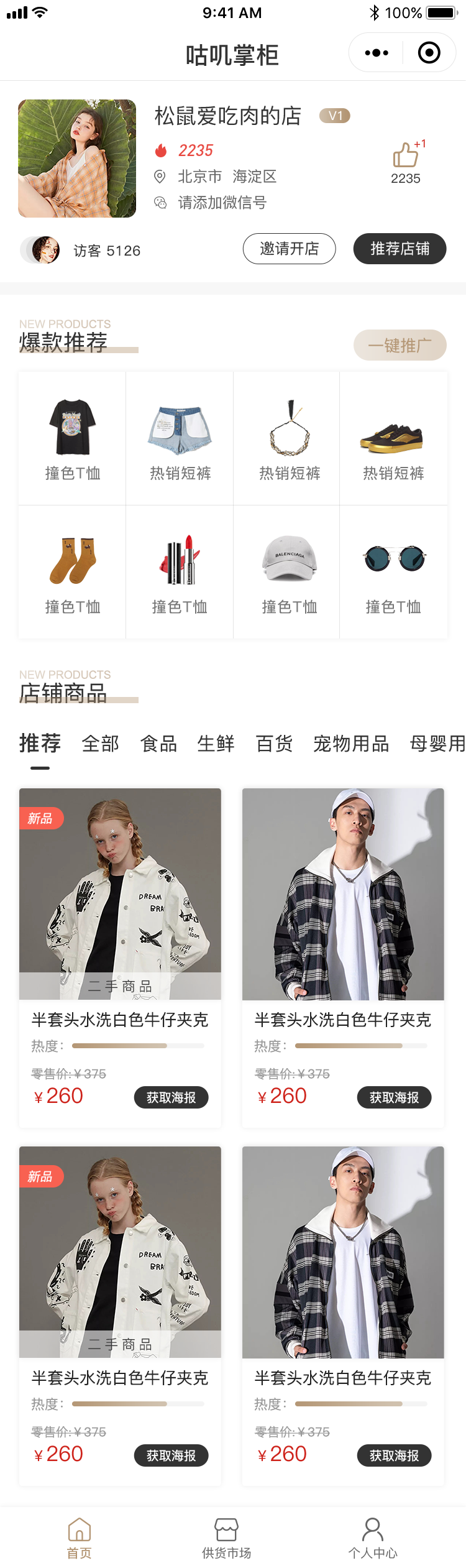Tap 一键推广 to promote hot items
466x1568 pixels.
coord(400,345)
